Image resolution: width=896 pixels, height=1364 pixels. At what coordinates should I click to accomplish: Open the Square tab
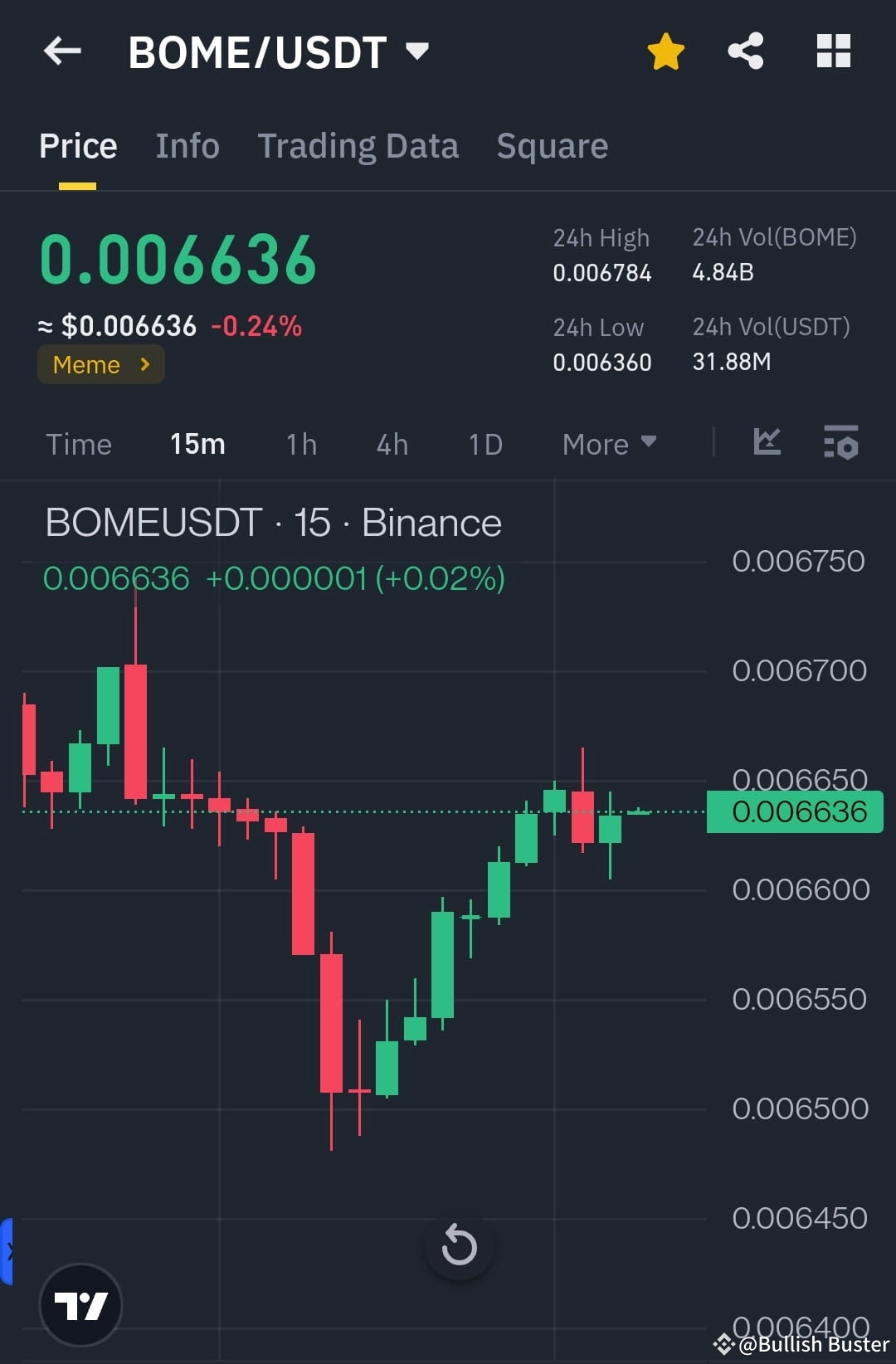552,145
